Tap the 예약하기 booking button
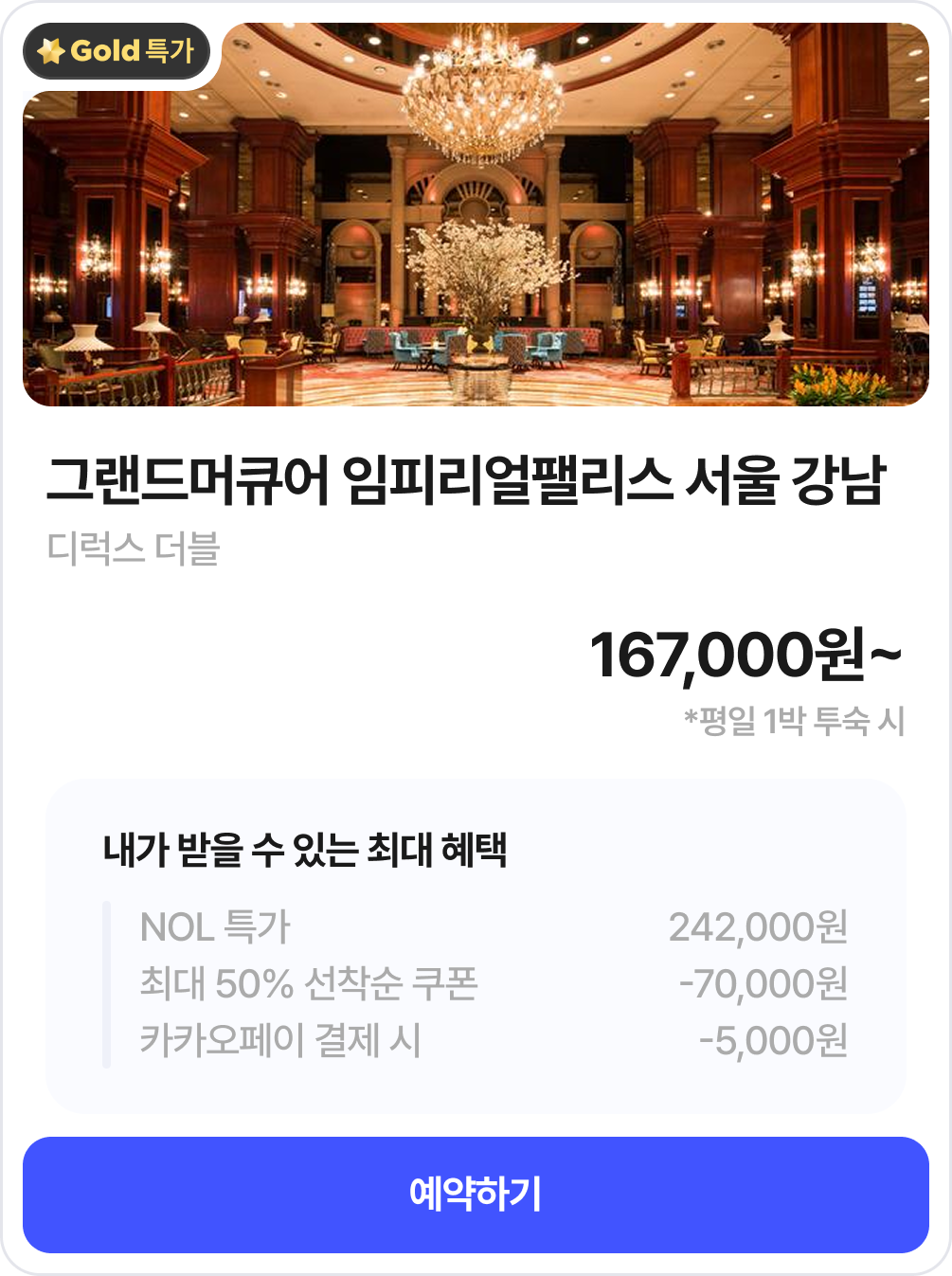952x1276 pixels. click(x=476, y=1195)
